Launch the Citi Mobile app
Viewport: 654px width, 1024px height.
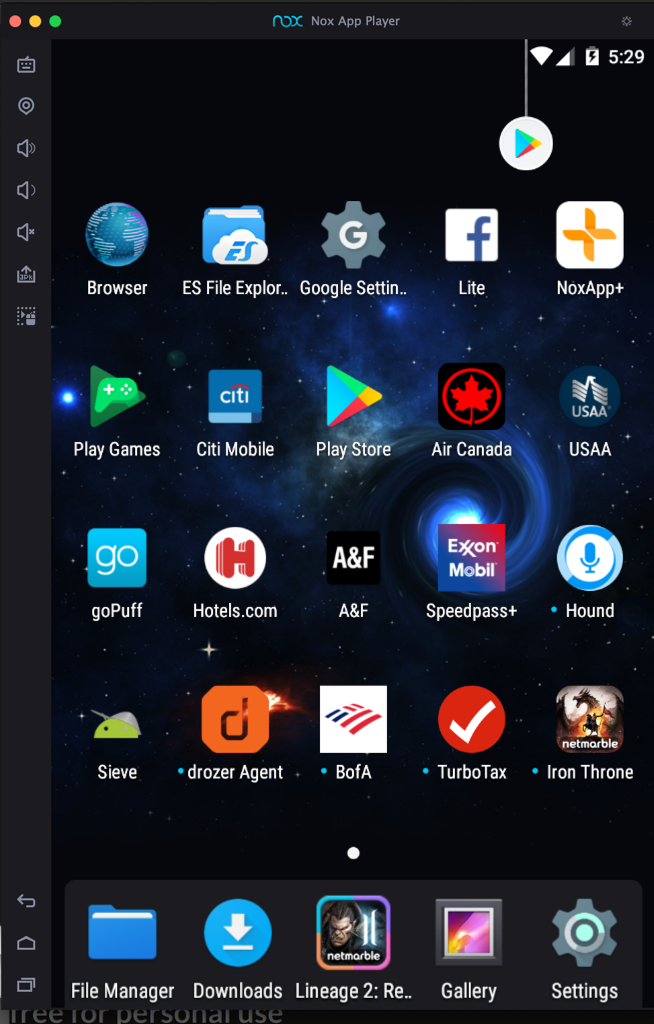[x=235, y=398]
